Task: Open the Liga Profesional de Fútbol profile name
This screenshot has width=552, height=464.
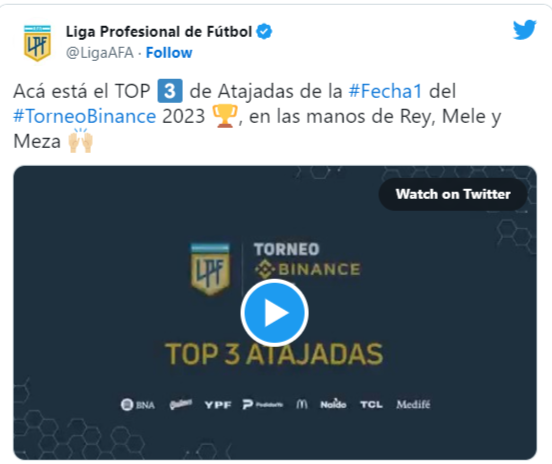Action: pos(159,32)
